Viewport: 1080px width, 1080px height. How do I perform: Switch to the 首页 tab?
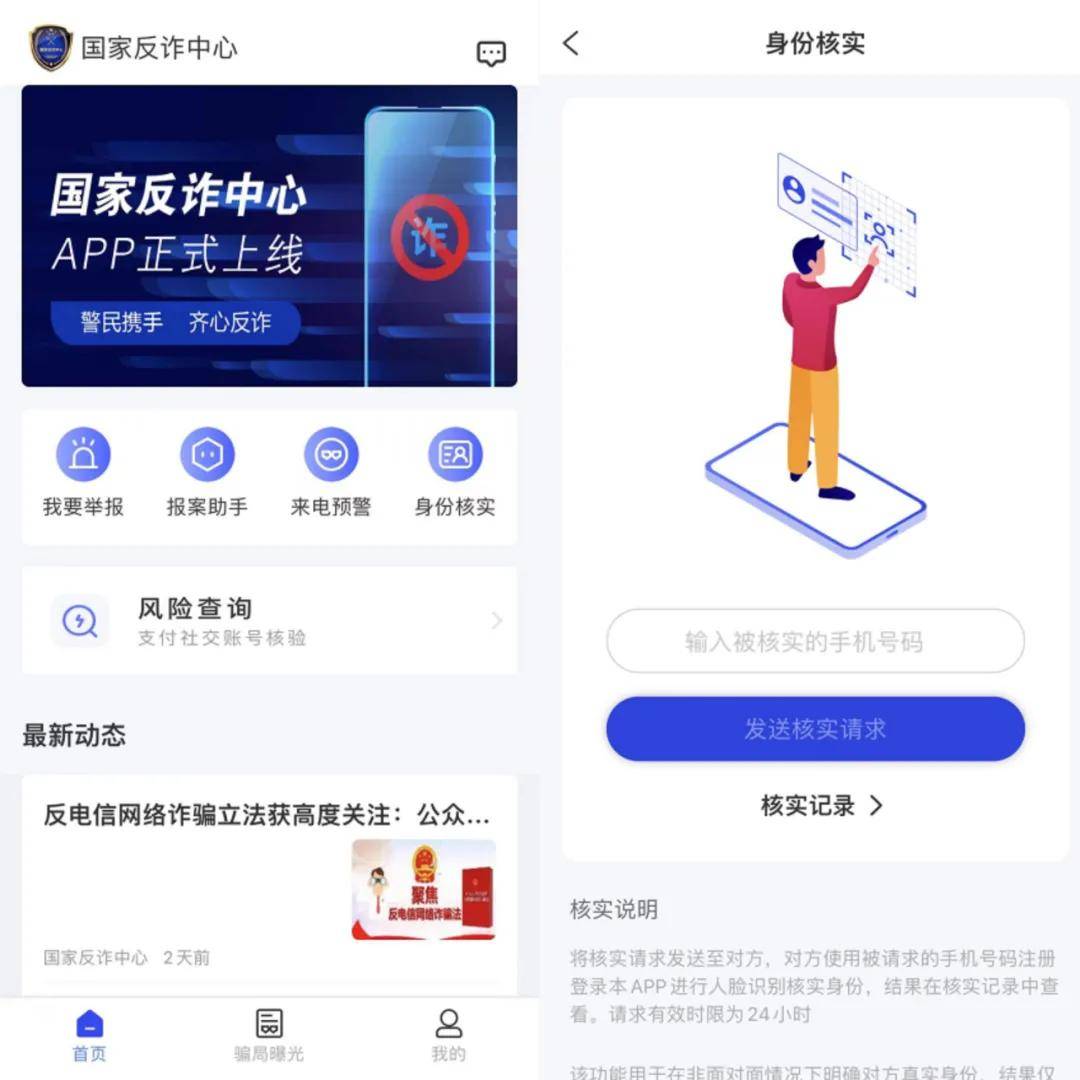pos(89,1034)
